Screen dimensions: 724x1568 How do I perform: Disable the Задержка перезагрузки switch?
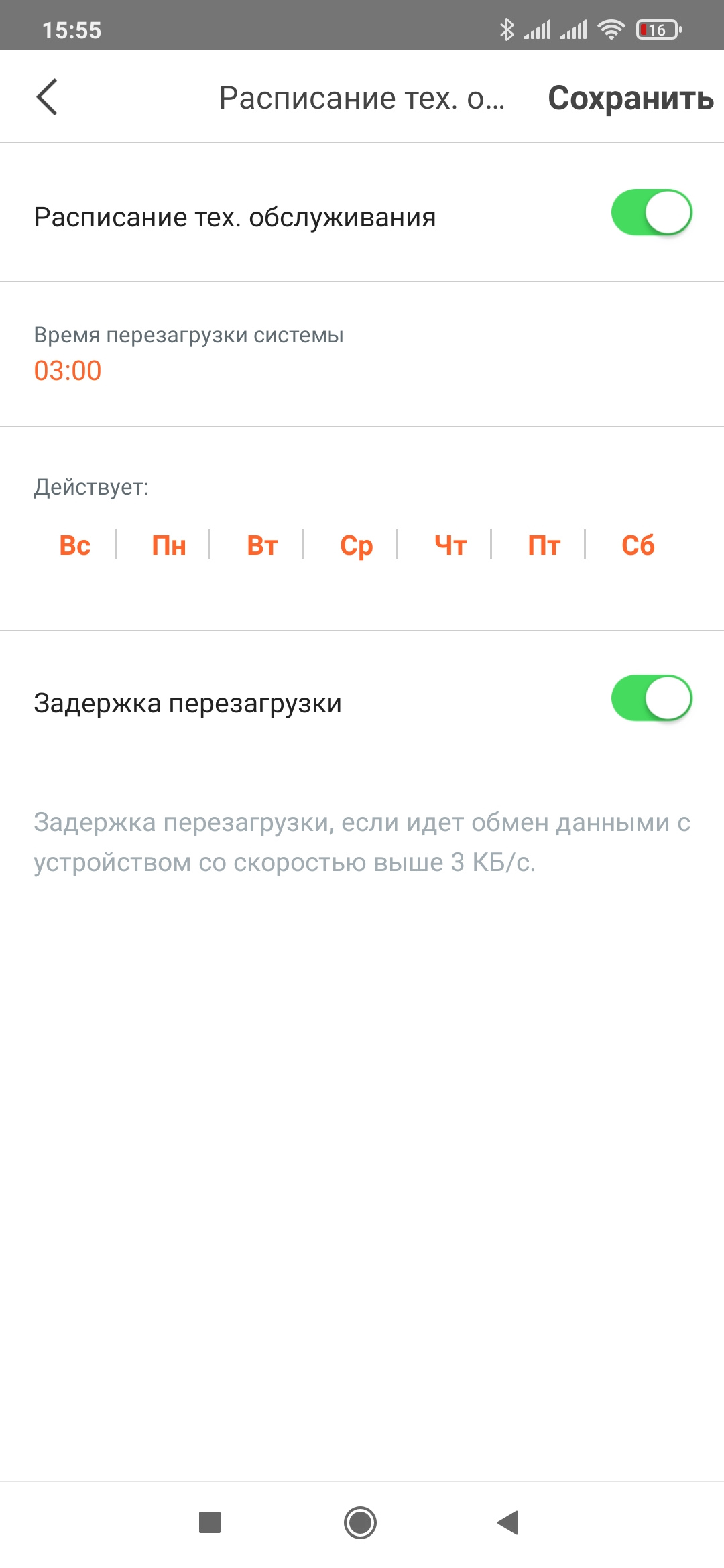click(651, 698)
